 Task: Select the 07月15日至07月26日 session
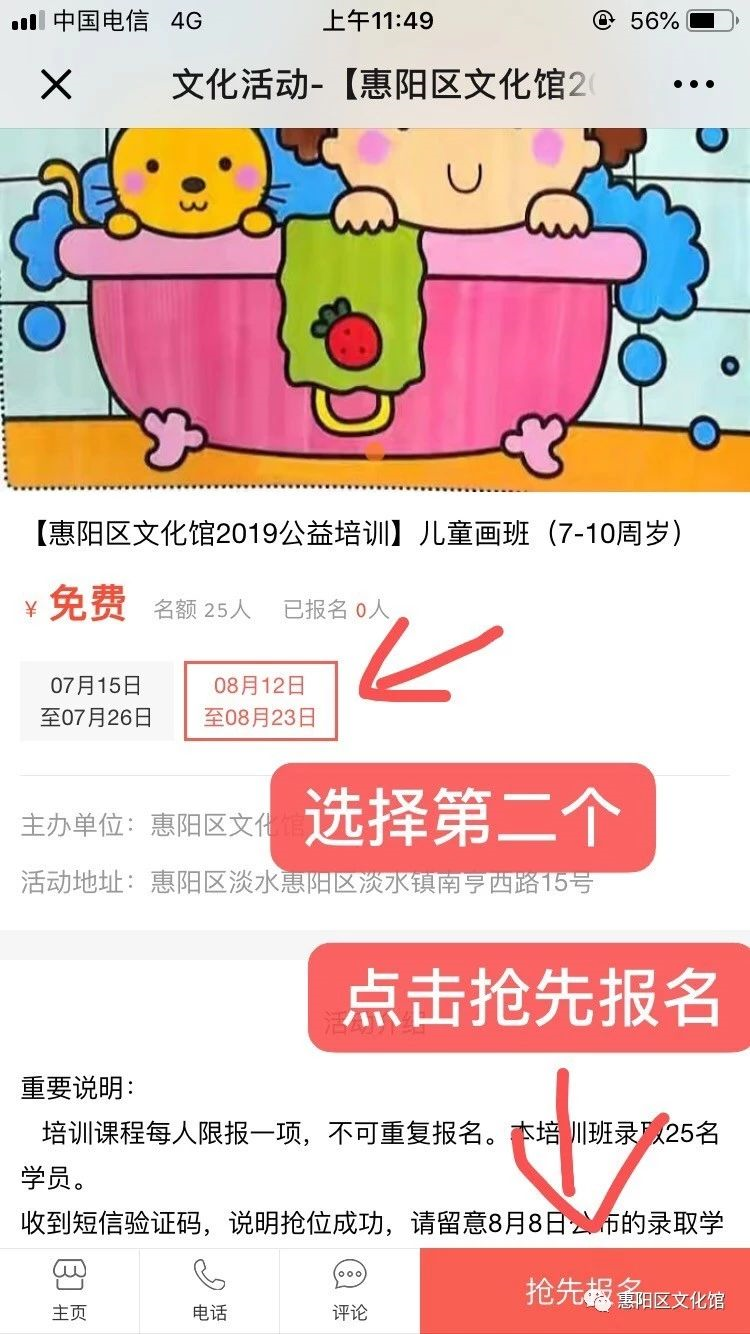click(x=96, y=701)
